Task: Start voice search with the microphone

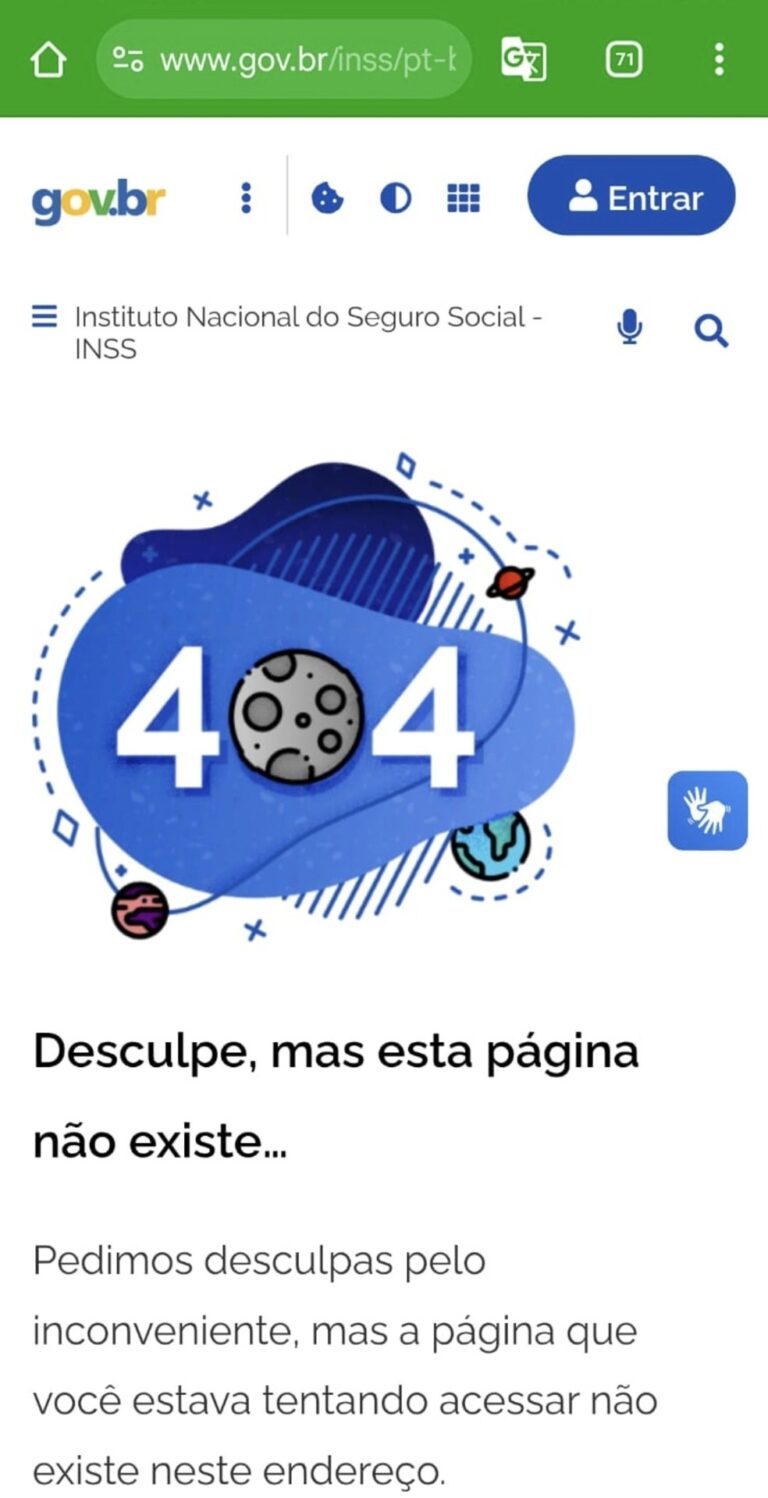Action: pyautogui.click(x=629, y=327)
